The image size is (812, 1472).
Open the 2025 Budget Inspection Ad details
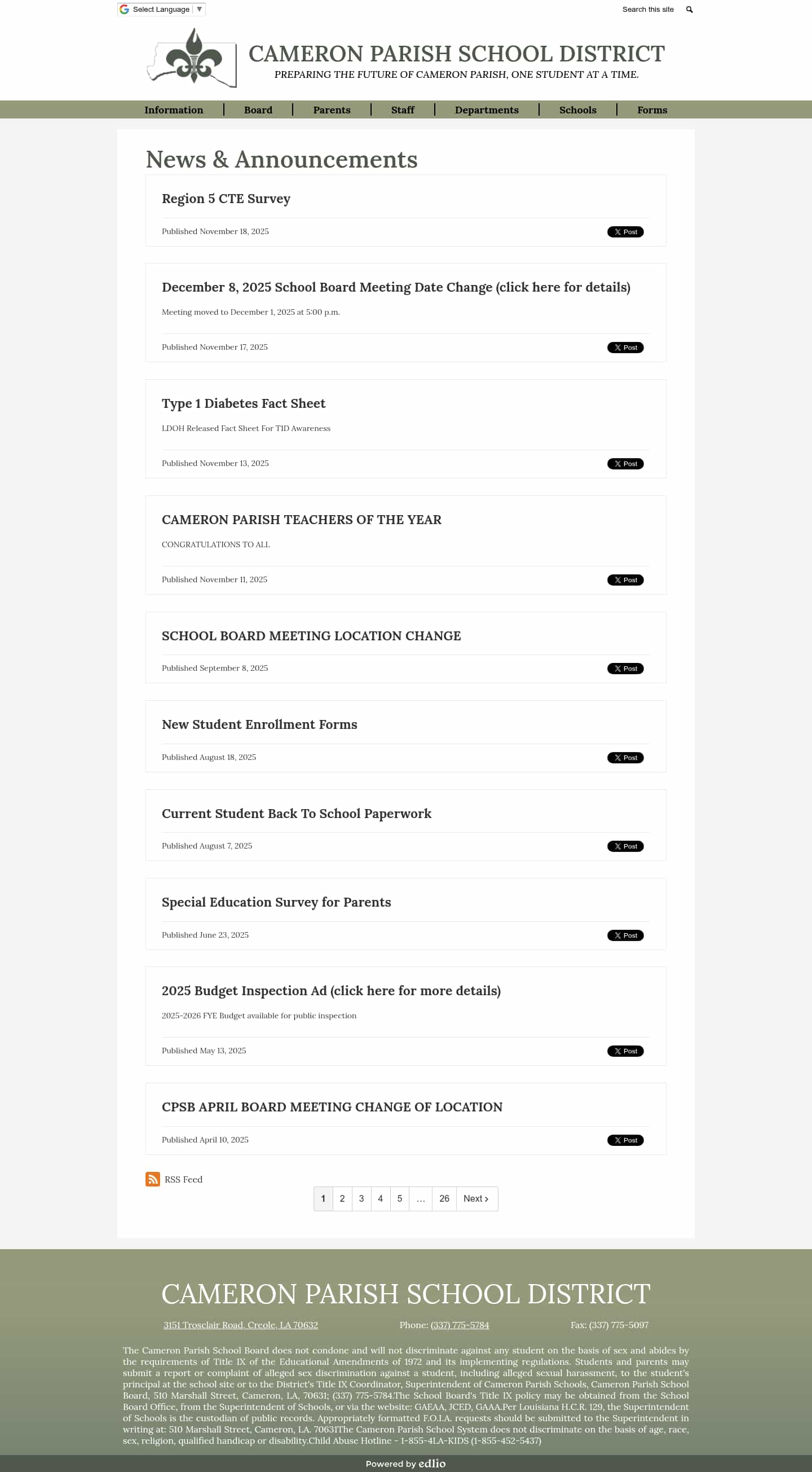(x=330, y=991)
